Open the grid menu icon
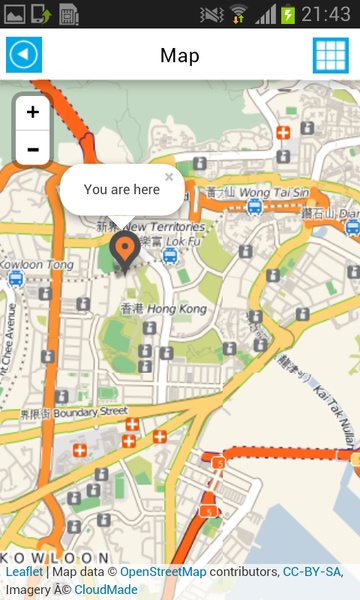Screen dimensions: 360x600 tap(331, 55)
